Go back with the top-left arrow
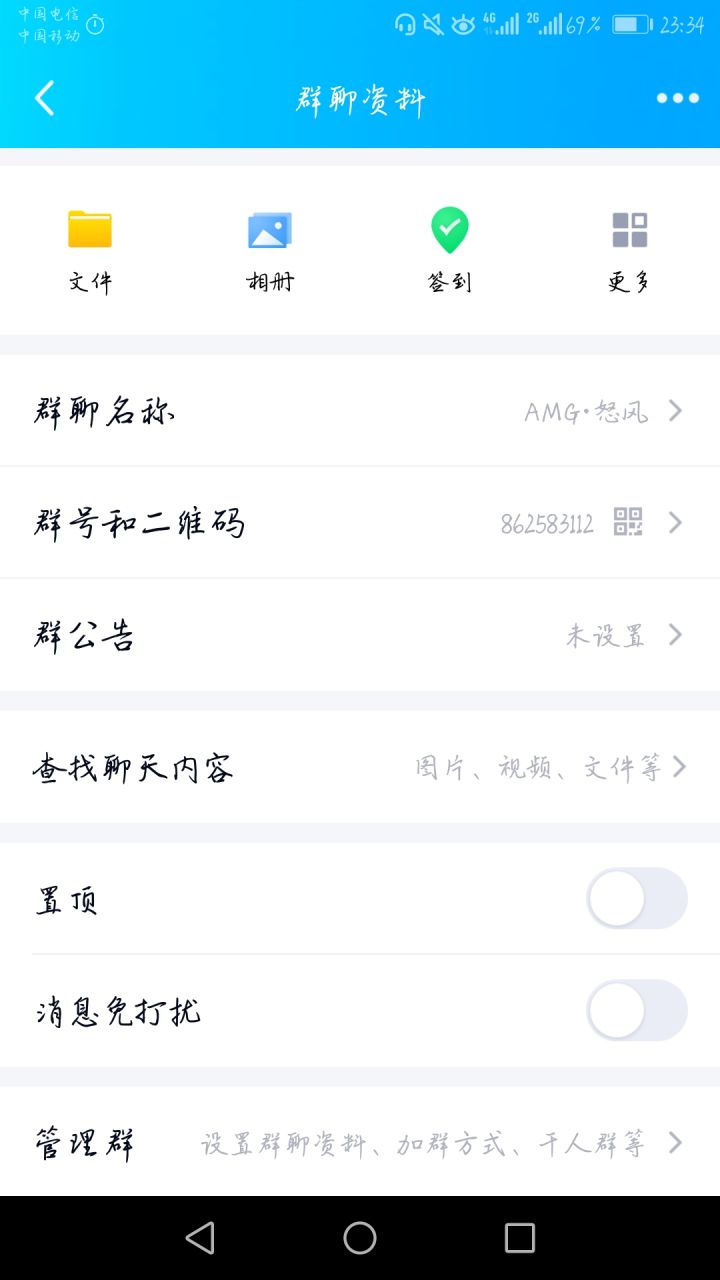The height and width of the screenshot is (1280, 720). (x=43, y=98)
